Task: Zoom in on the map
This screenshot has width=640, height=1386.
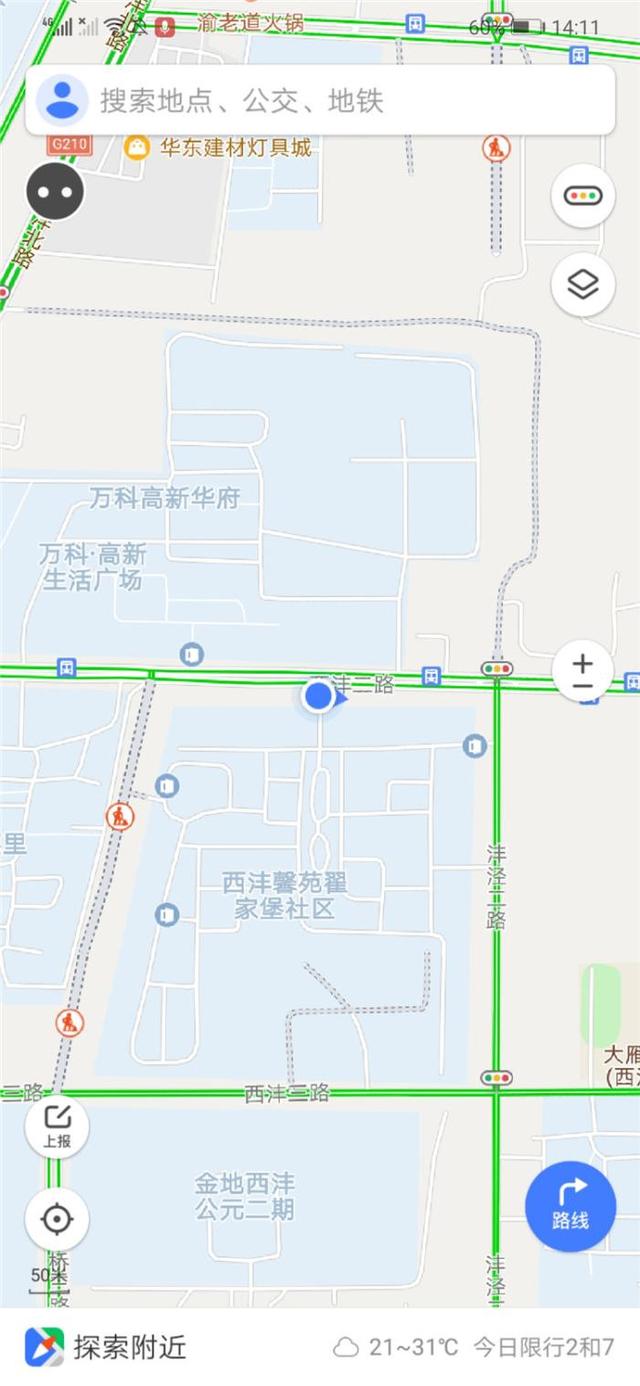Action: [x=583, y=661]
